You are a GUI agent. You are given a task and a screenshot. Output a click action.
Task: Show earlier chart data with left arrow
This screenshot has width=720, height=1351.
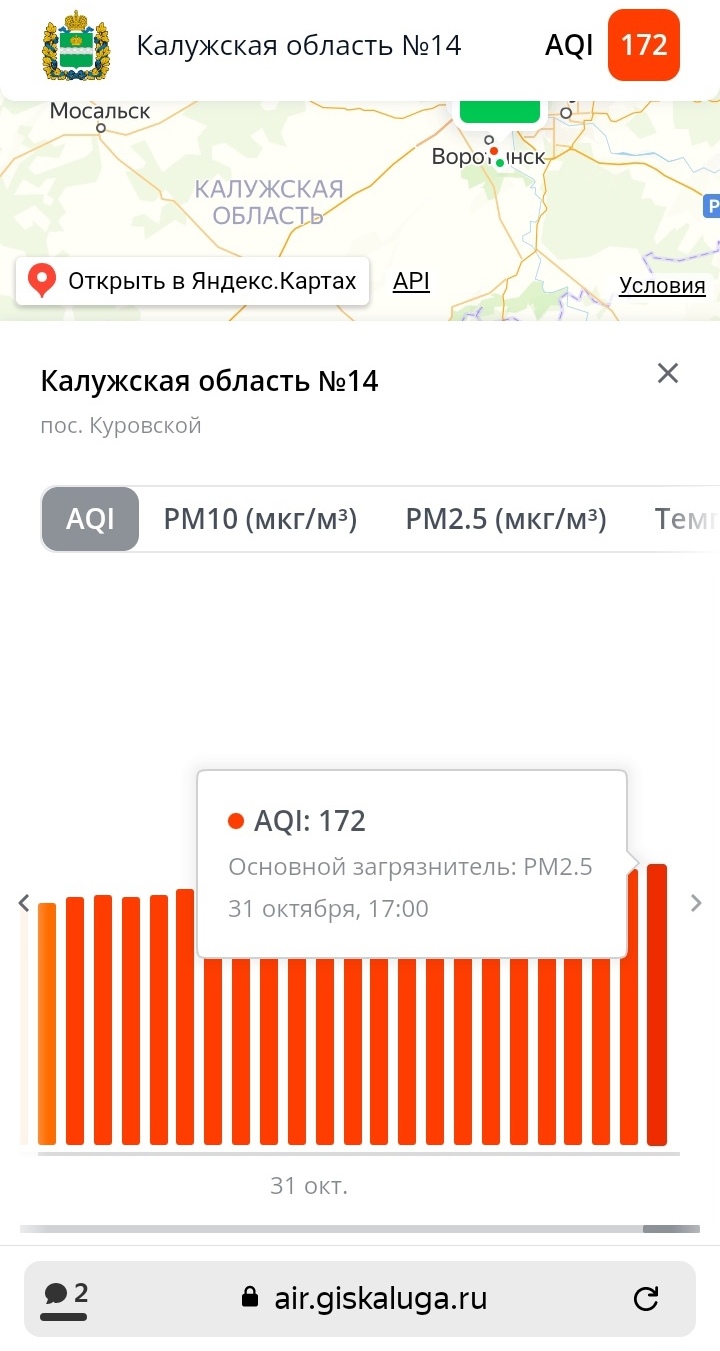(24, 903)
